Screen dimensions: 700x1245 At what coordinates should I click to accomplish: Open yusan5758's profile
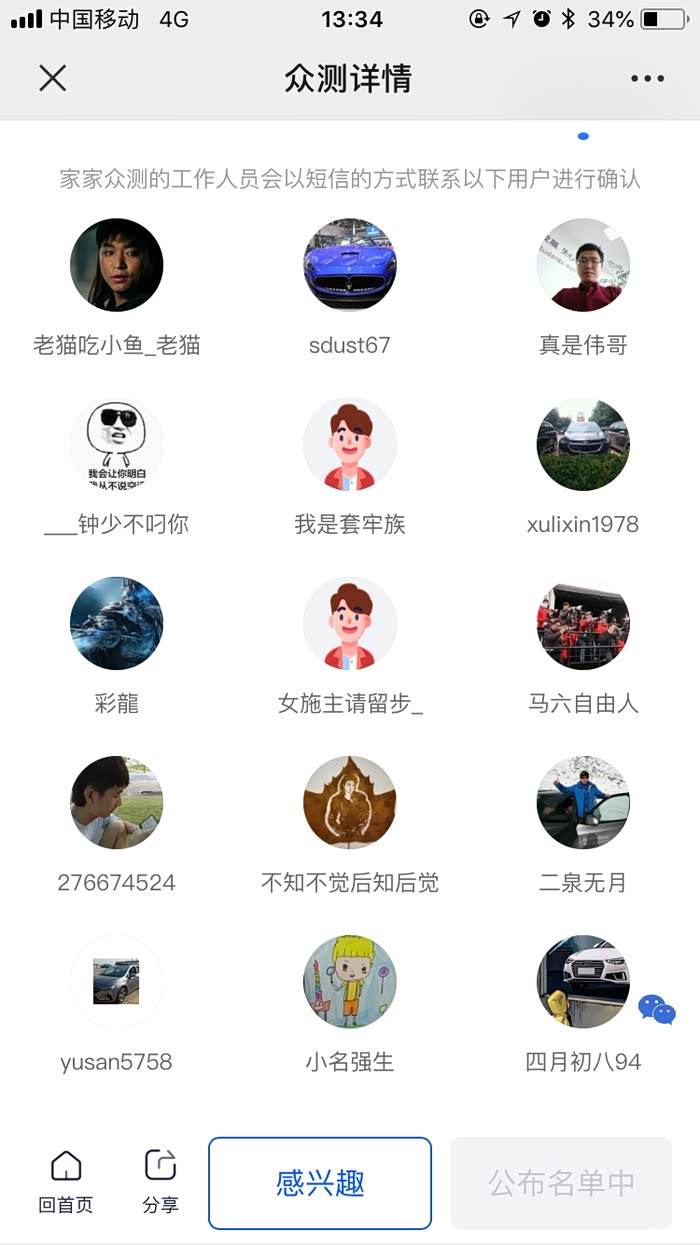click(x=117, y=981)
